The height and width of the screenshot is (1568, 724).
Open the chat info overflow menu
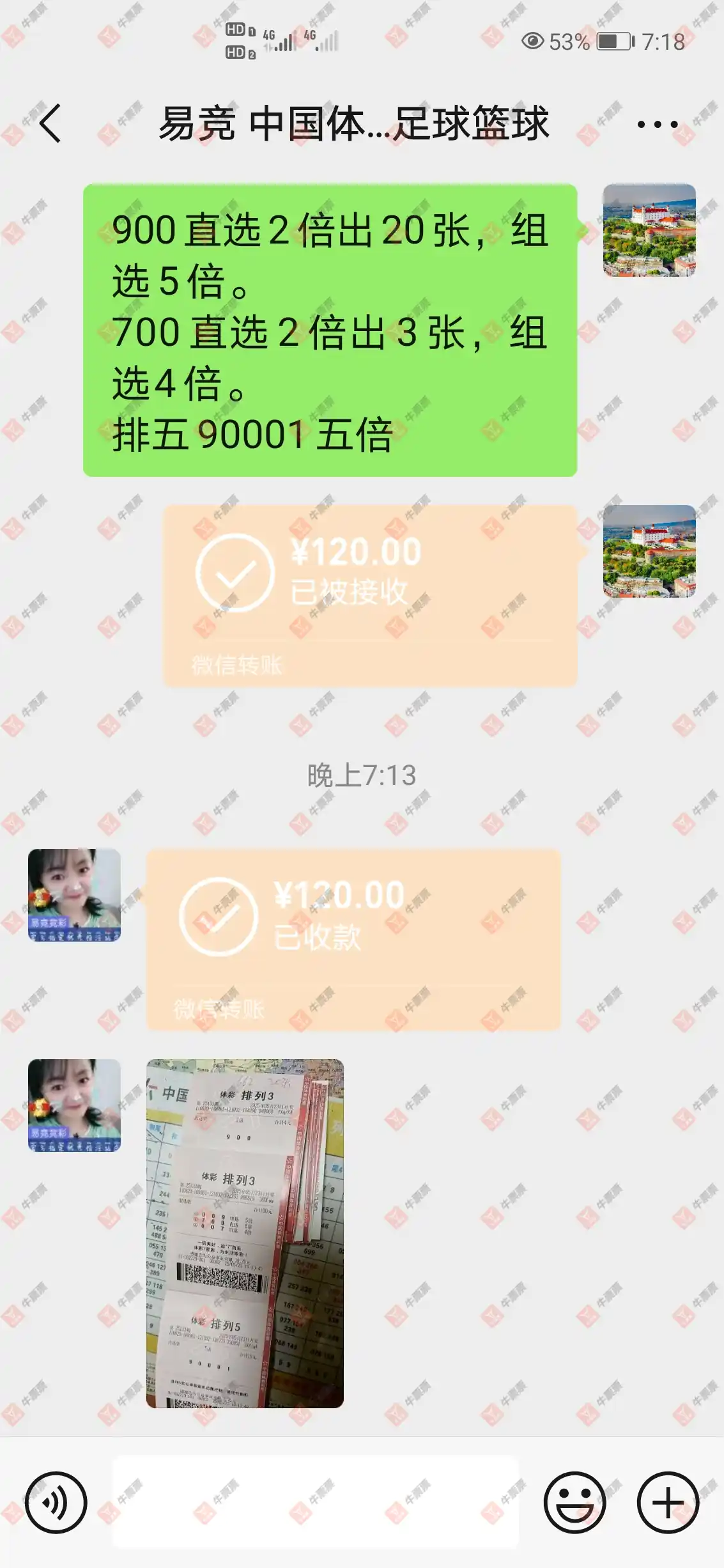click(x=657, y=124)
